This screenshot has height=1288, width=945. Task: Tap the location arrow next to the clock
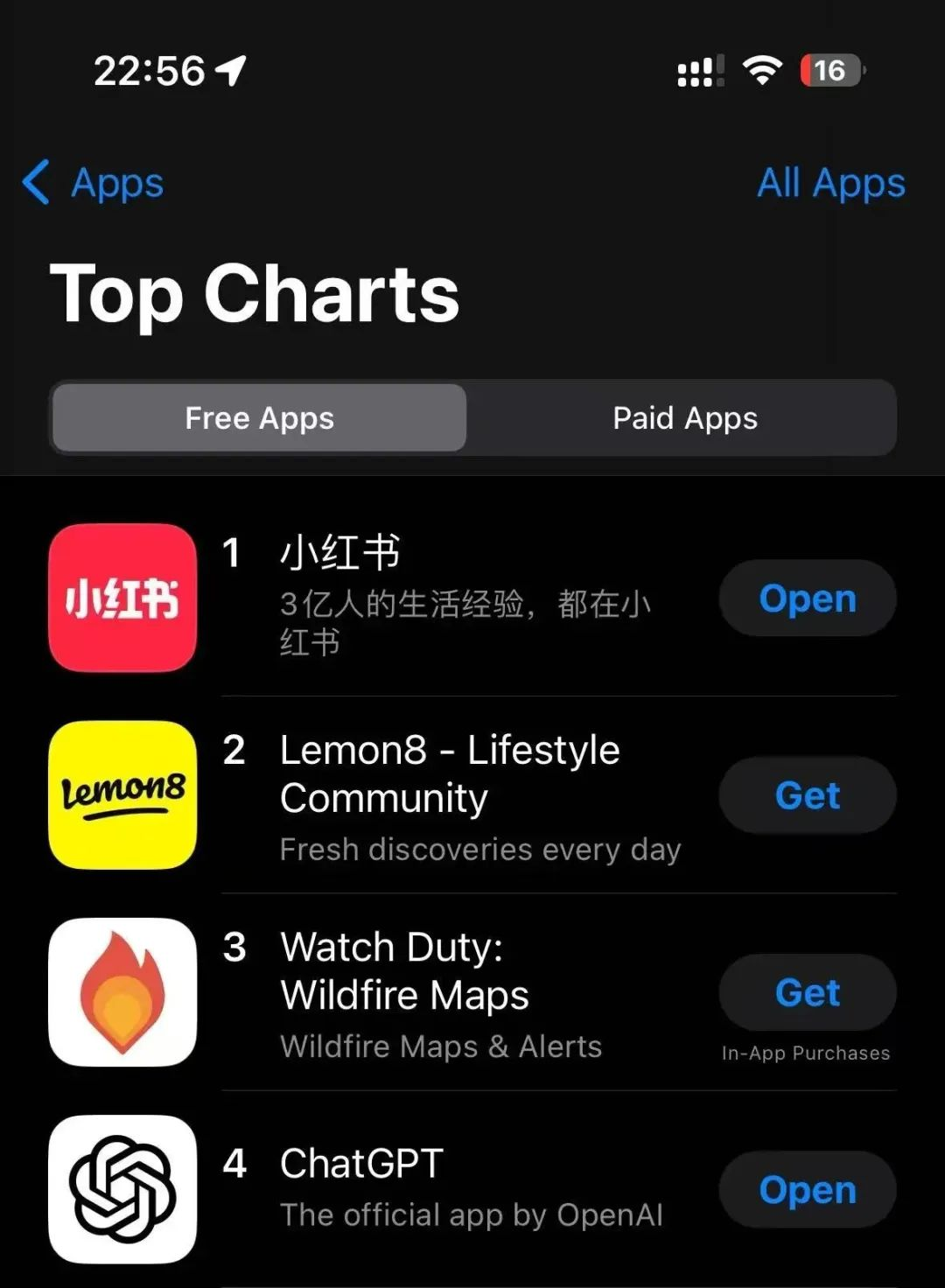[229, 70]
